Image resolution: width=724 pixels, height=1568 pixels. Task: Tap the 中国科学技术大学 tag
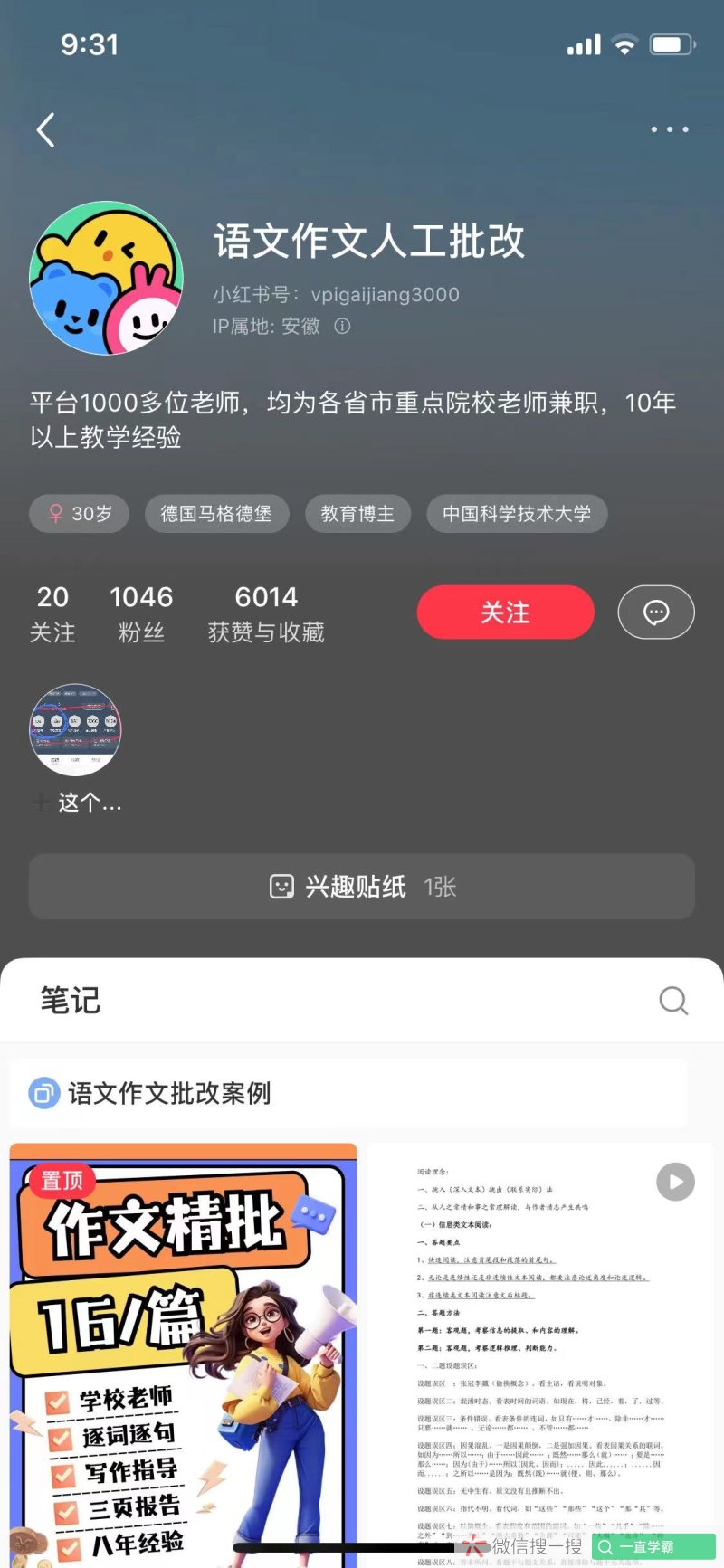(x=517, y=514)
